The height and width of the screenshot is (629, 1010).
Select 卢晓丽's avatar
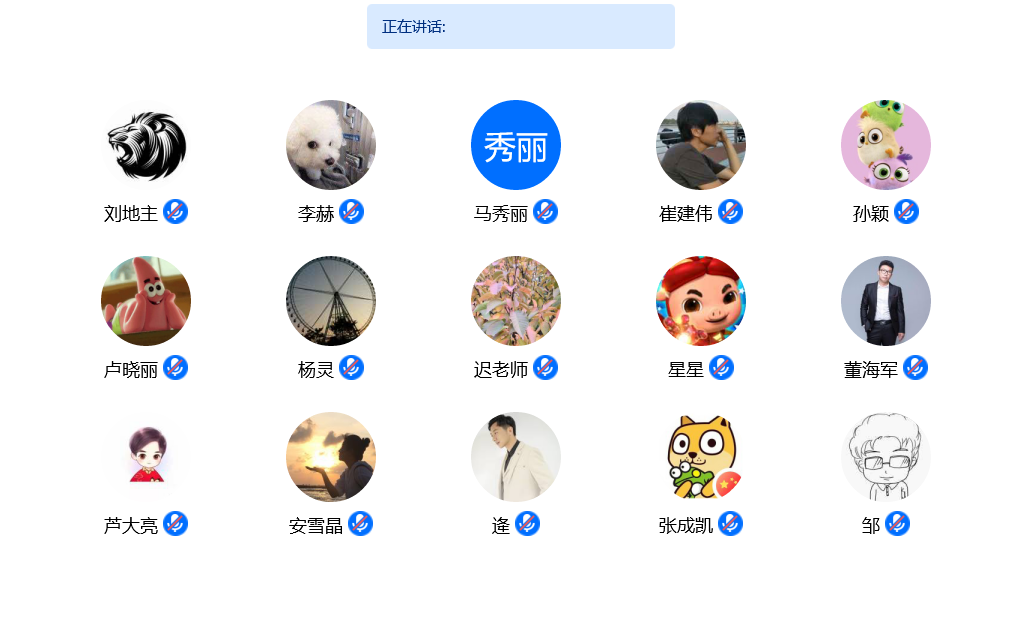(146, 301)
